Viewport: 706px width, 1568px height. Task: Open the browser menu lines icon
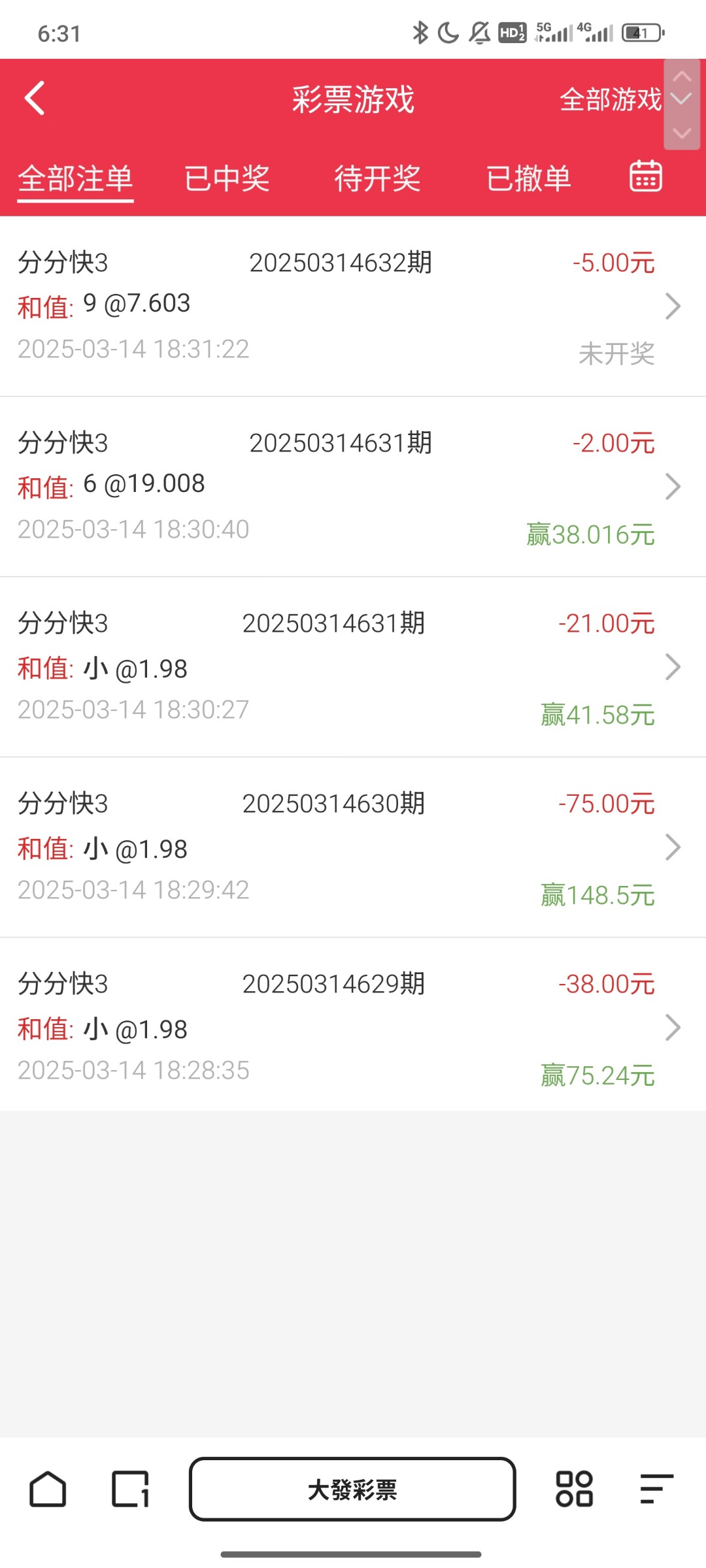pos(656,1489)
